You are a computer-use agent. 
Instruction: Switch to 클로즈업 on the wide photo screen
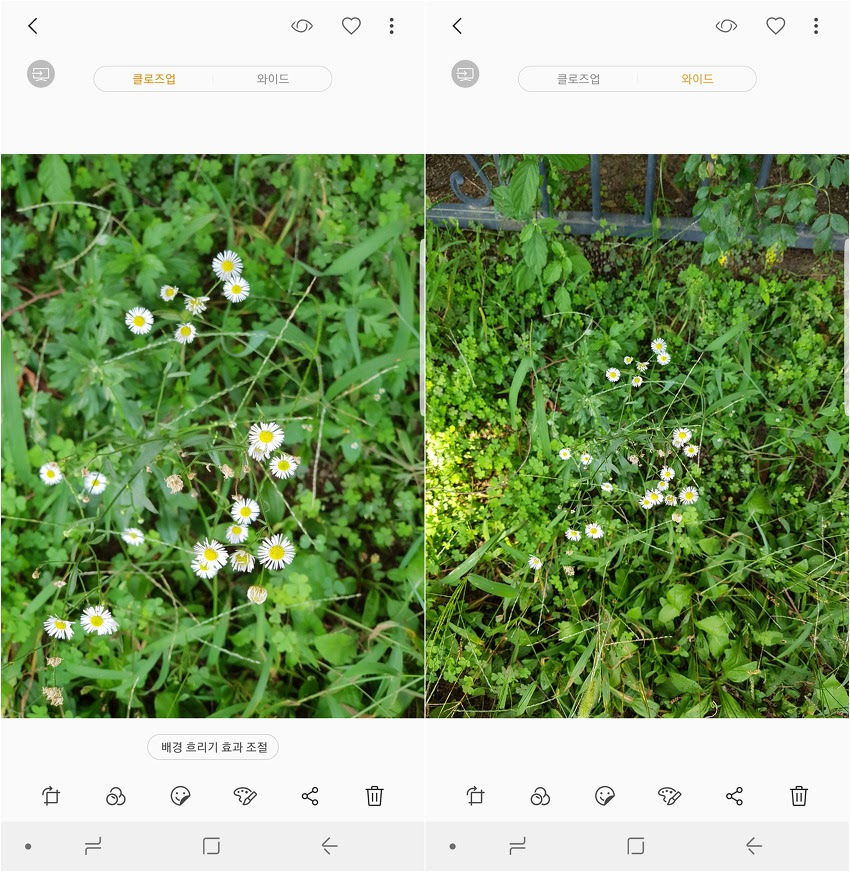coord(578,79)
